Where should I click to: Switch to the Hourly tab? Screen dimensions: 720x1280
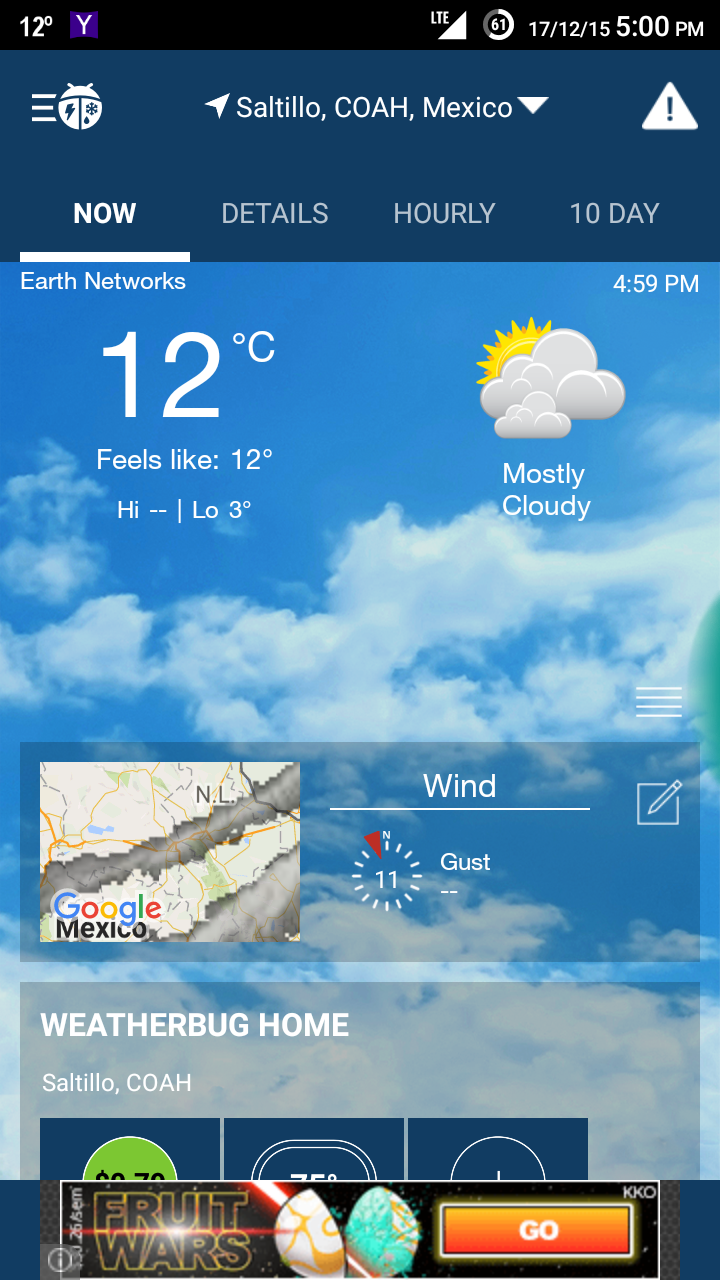444,213
